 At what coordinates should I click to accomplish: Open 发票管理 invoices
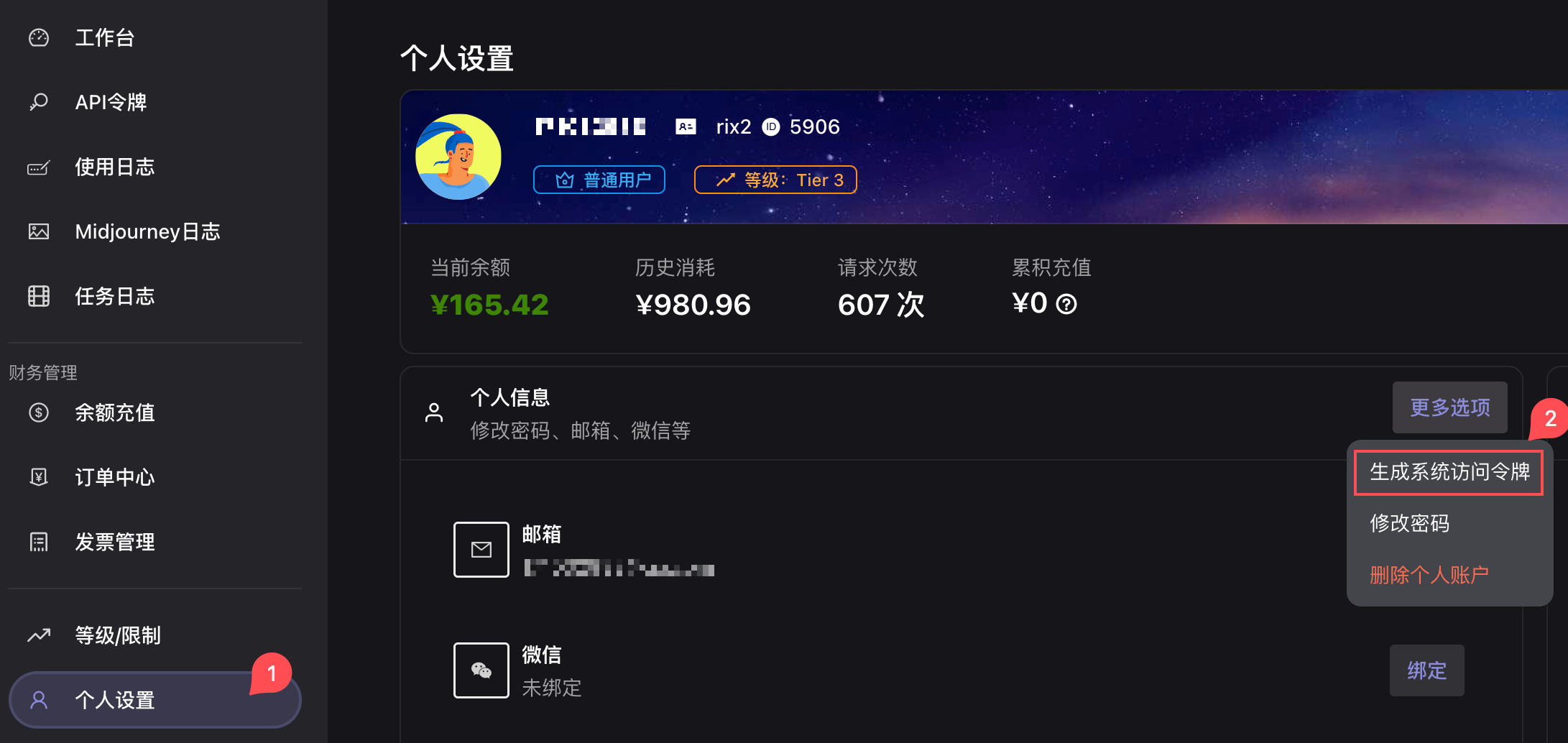(x=114, y=542)
